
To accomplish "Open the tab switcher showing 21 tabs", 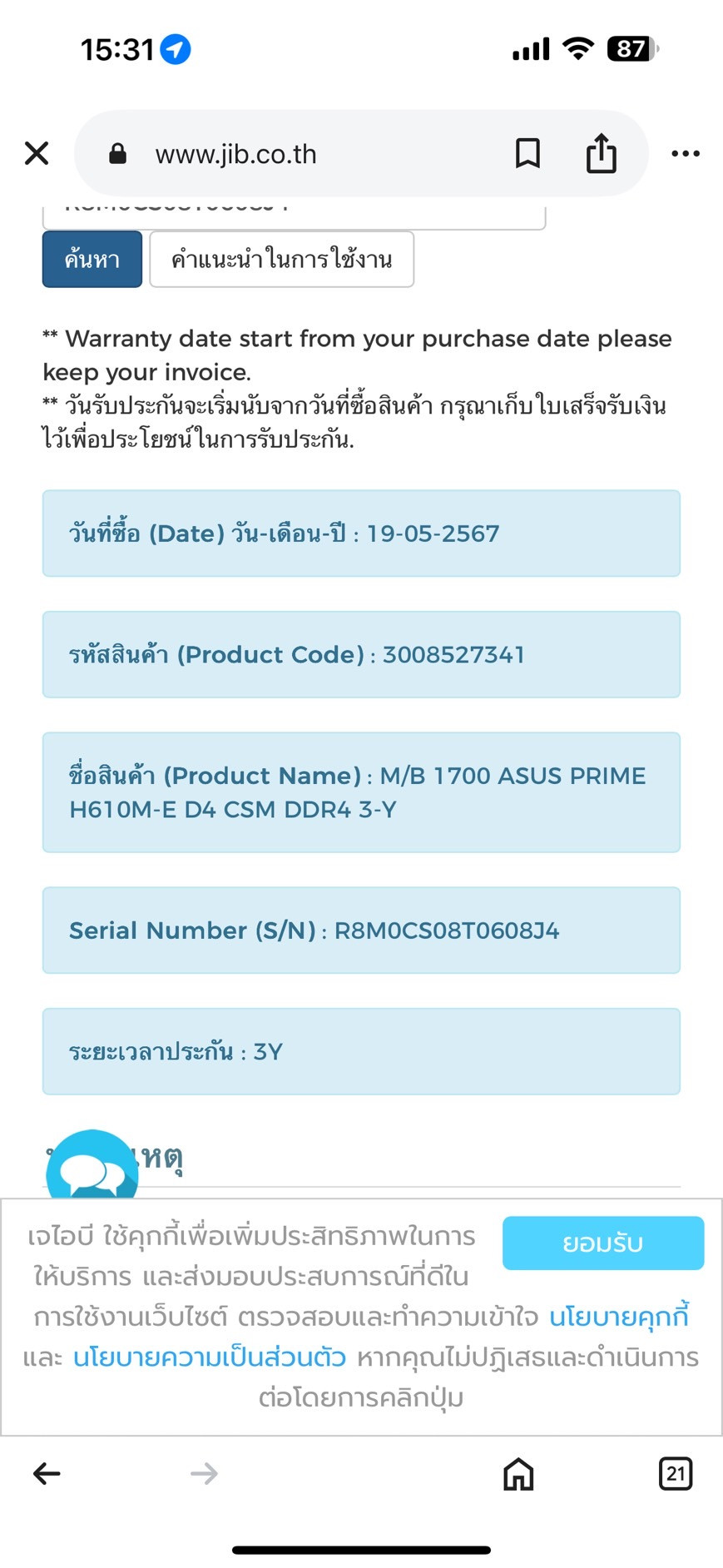I will tap(675, 1474).
